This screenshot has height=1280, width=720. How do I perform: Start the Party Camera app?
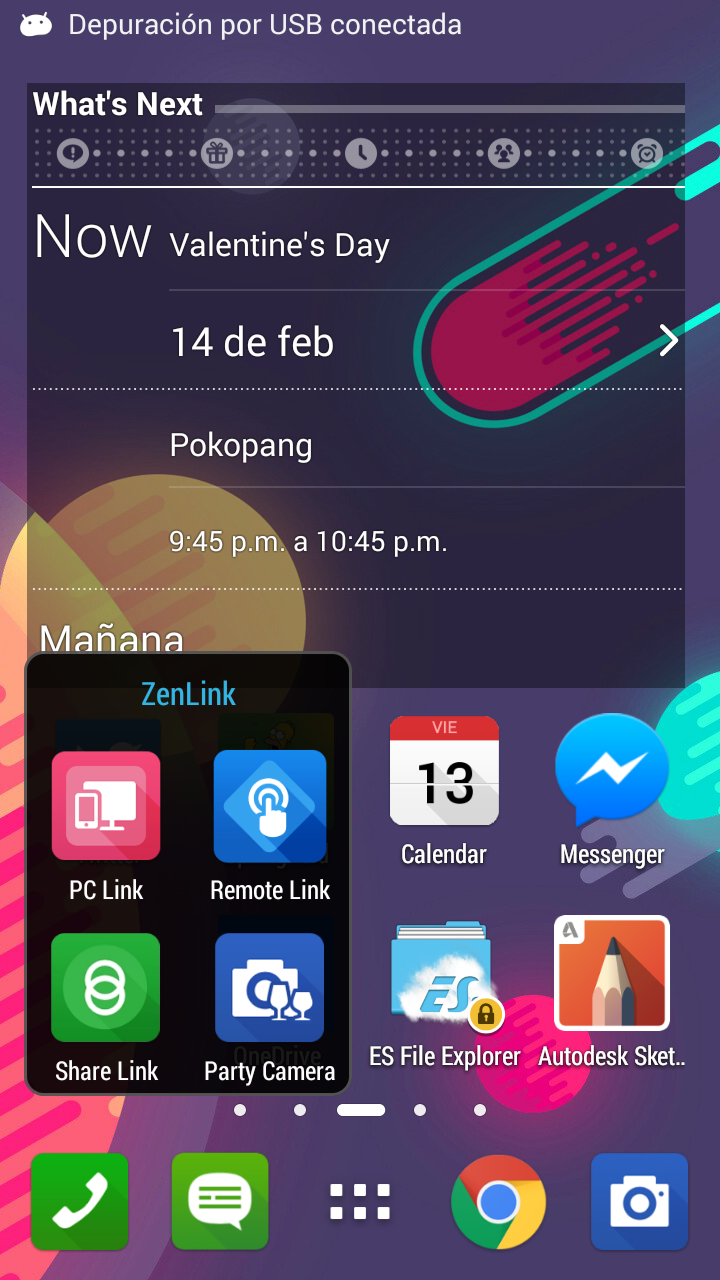(270, 988)
